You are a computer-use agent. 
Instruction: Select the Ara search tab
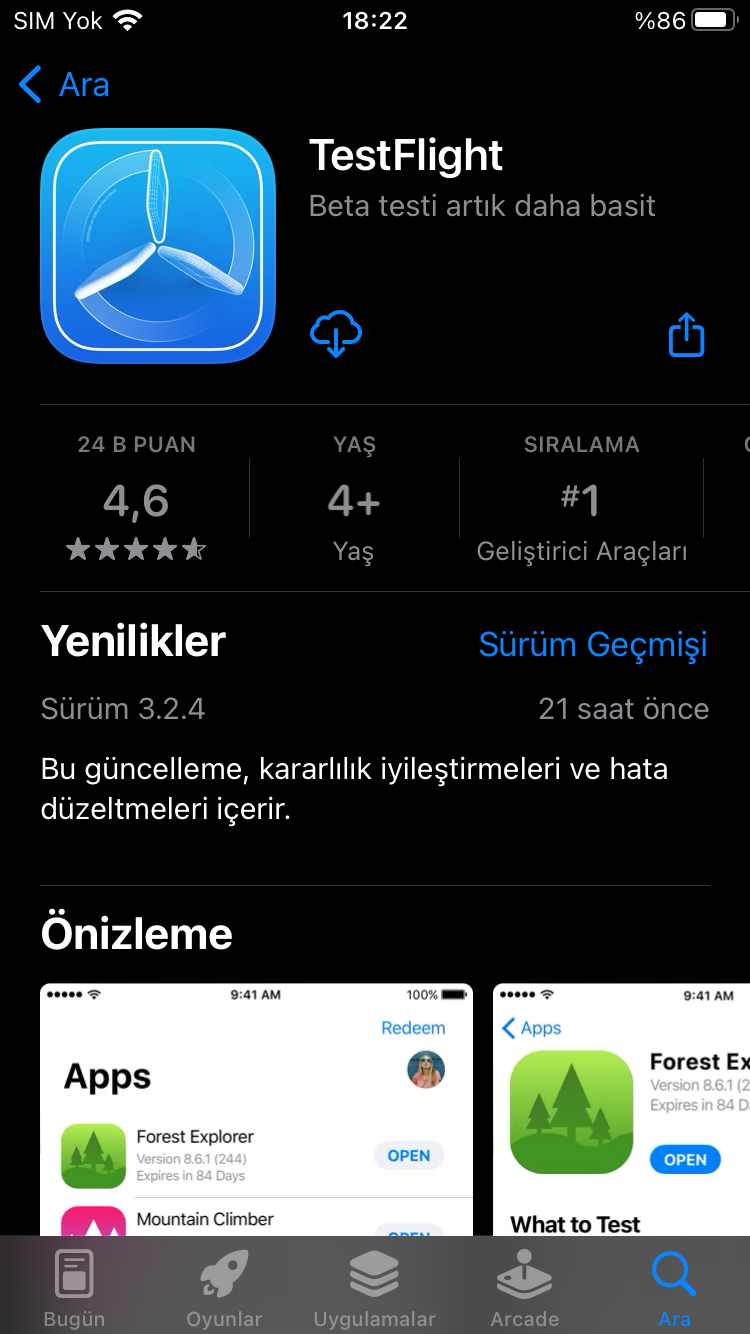(674, 1288)
